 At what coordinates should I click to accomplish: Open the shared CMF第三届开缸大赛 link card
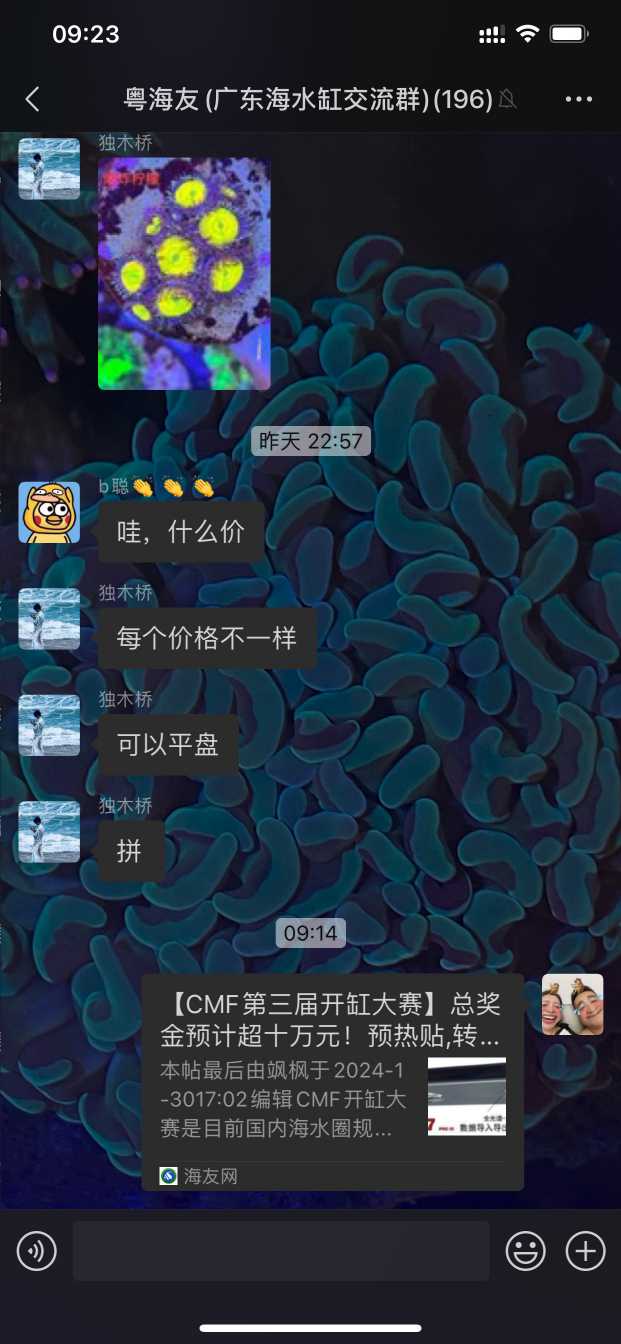[332, 1081]
